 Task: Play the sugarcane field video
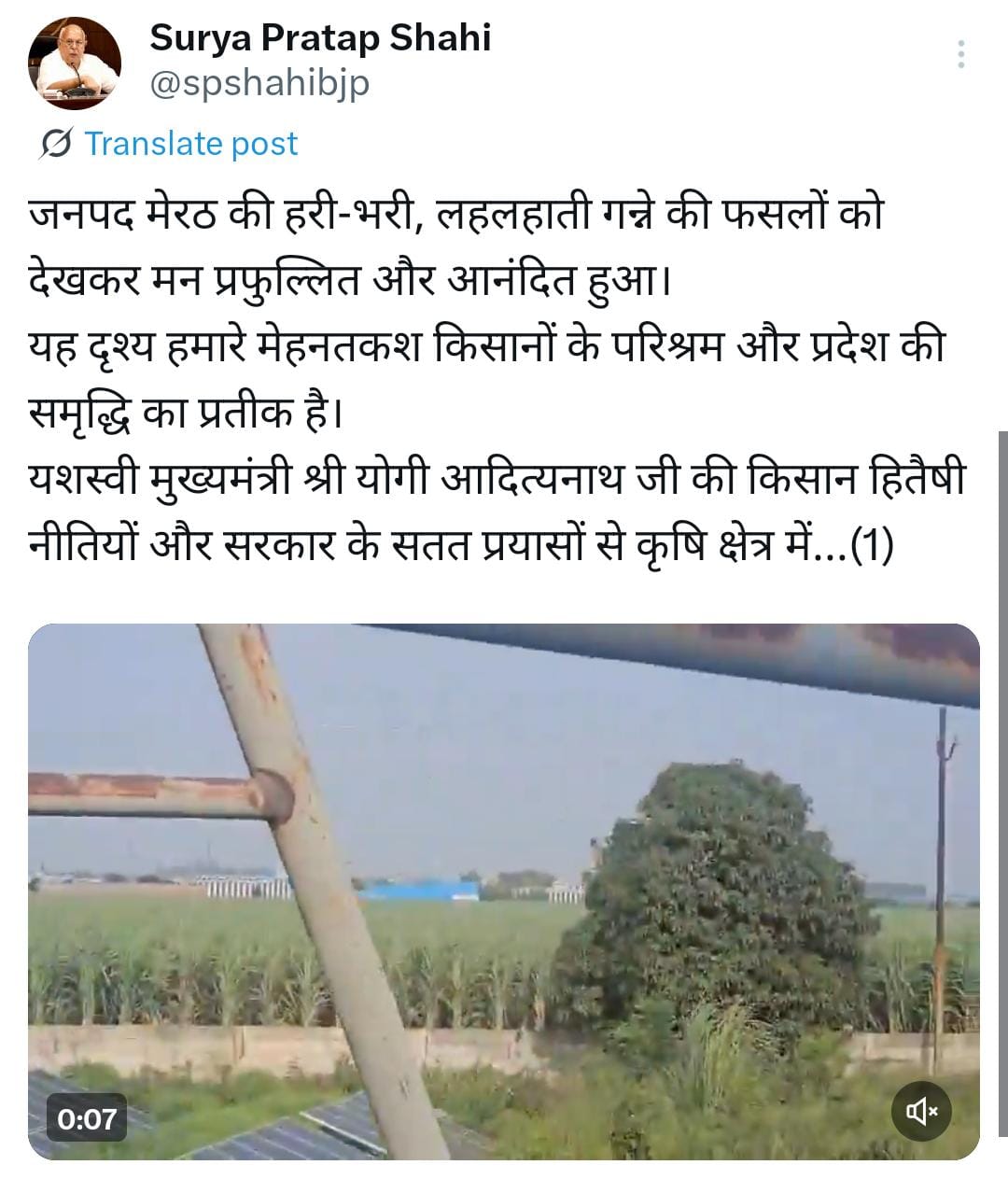504,891
